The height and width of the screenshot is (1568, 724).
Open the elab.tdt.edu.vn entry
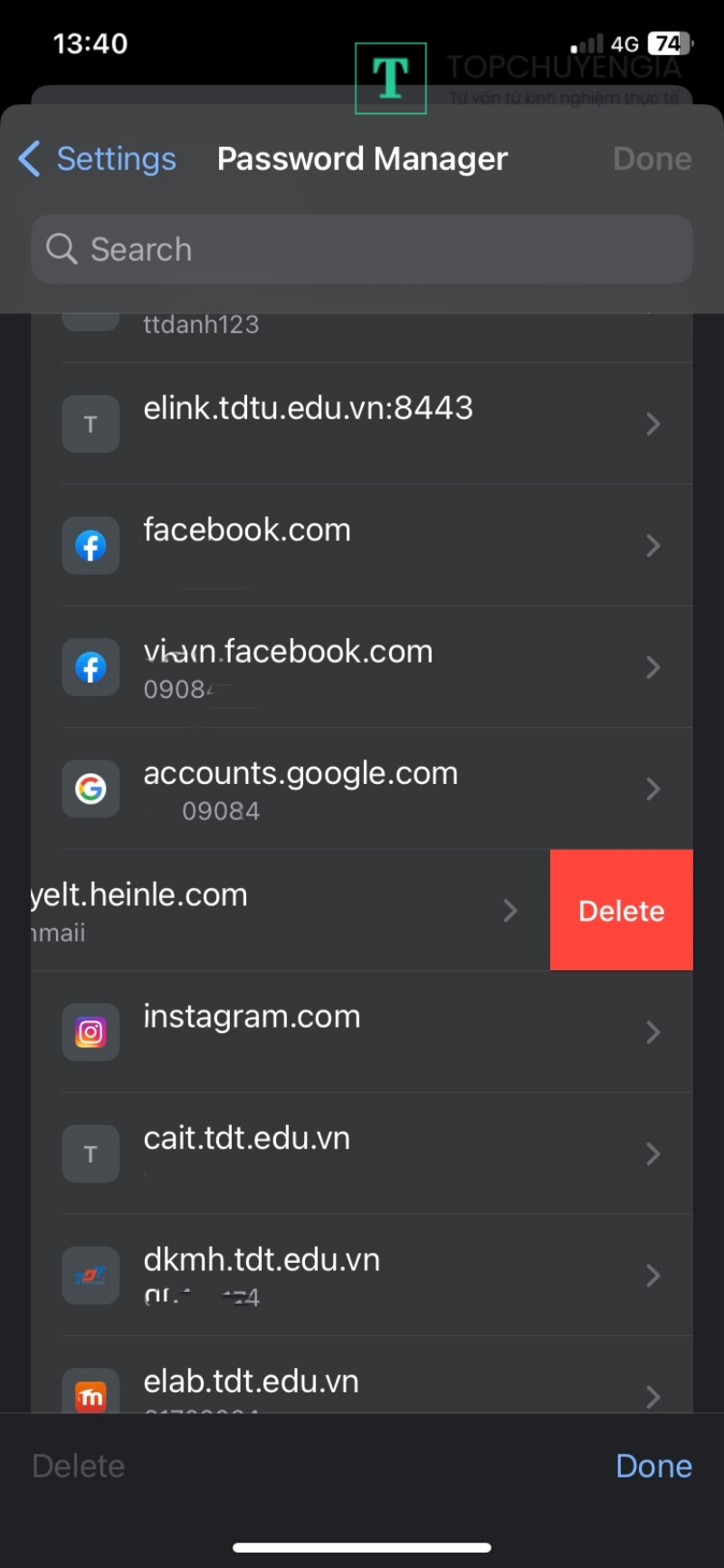[x=362, y=1385]
